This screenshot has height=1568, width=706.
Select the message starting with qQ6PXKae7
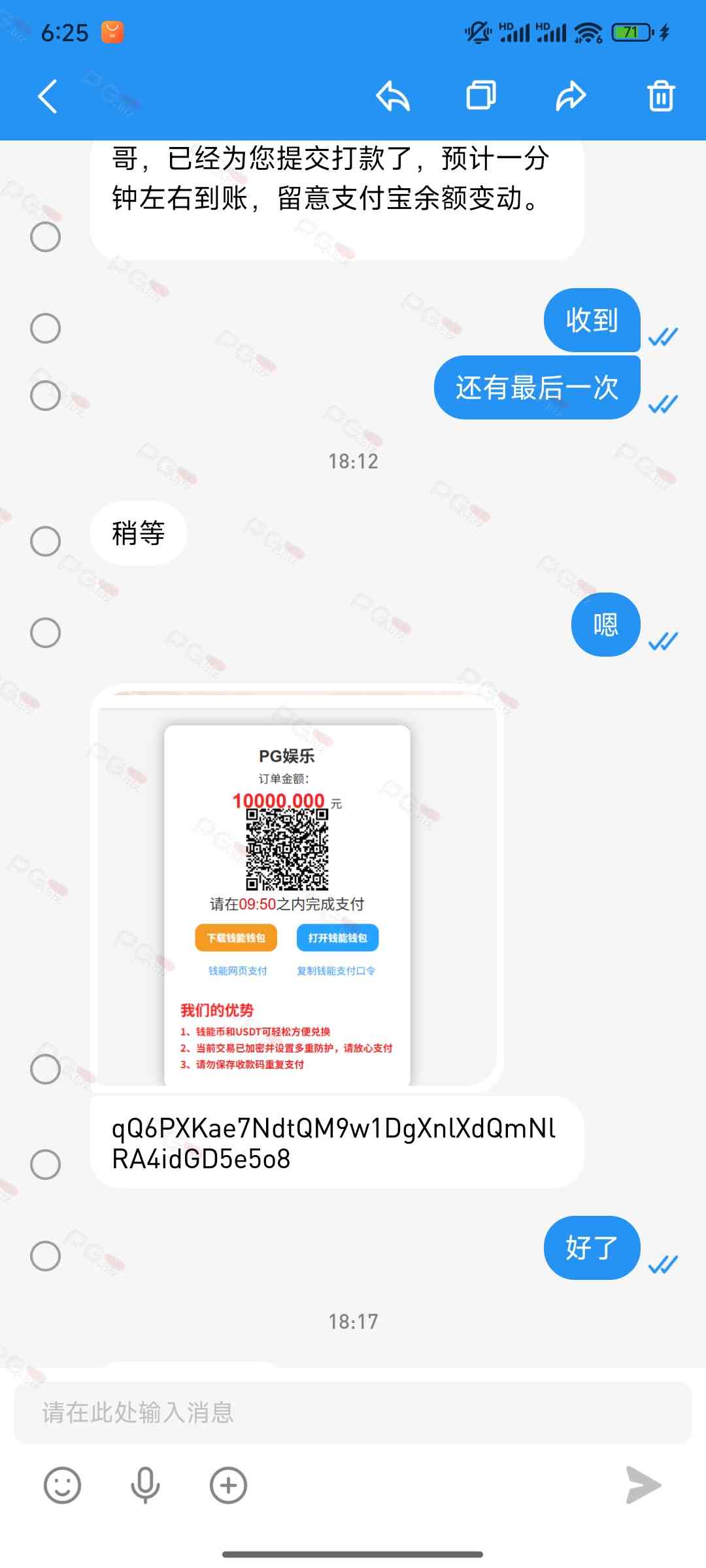point(45,1164)
